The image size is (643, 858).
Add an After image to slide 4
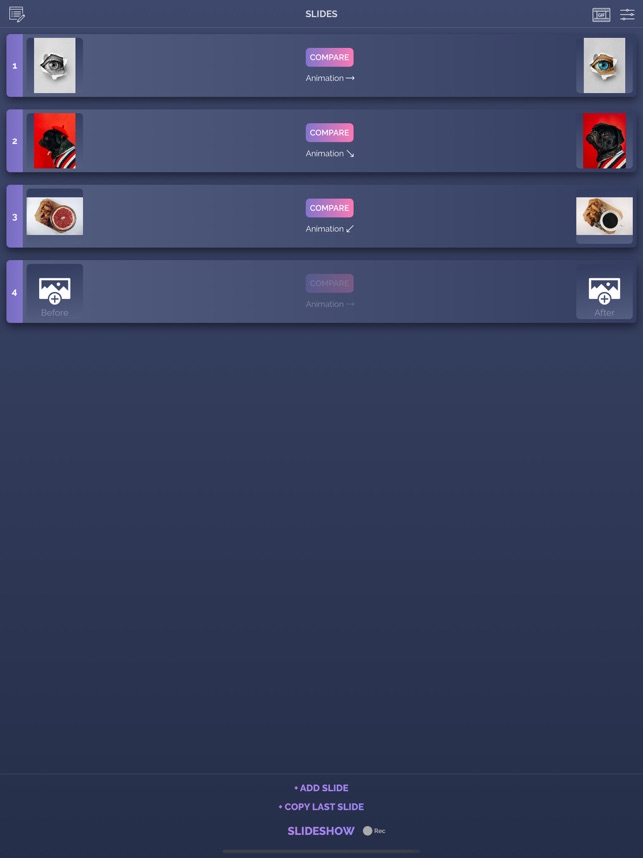pyautogui.click(x=604, y=291)
